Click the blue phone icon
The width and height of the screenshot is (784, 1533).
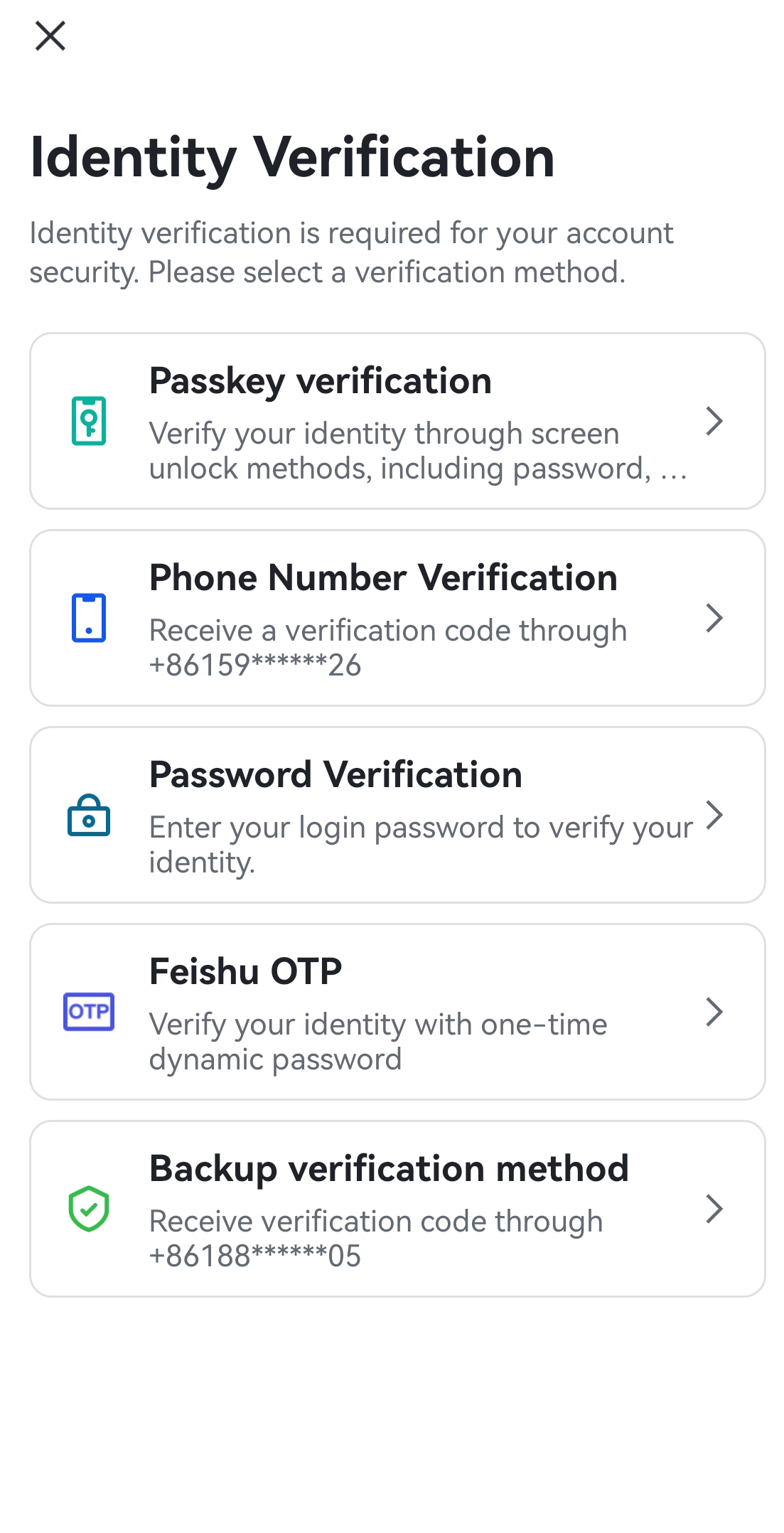(88, 616)
